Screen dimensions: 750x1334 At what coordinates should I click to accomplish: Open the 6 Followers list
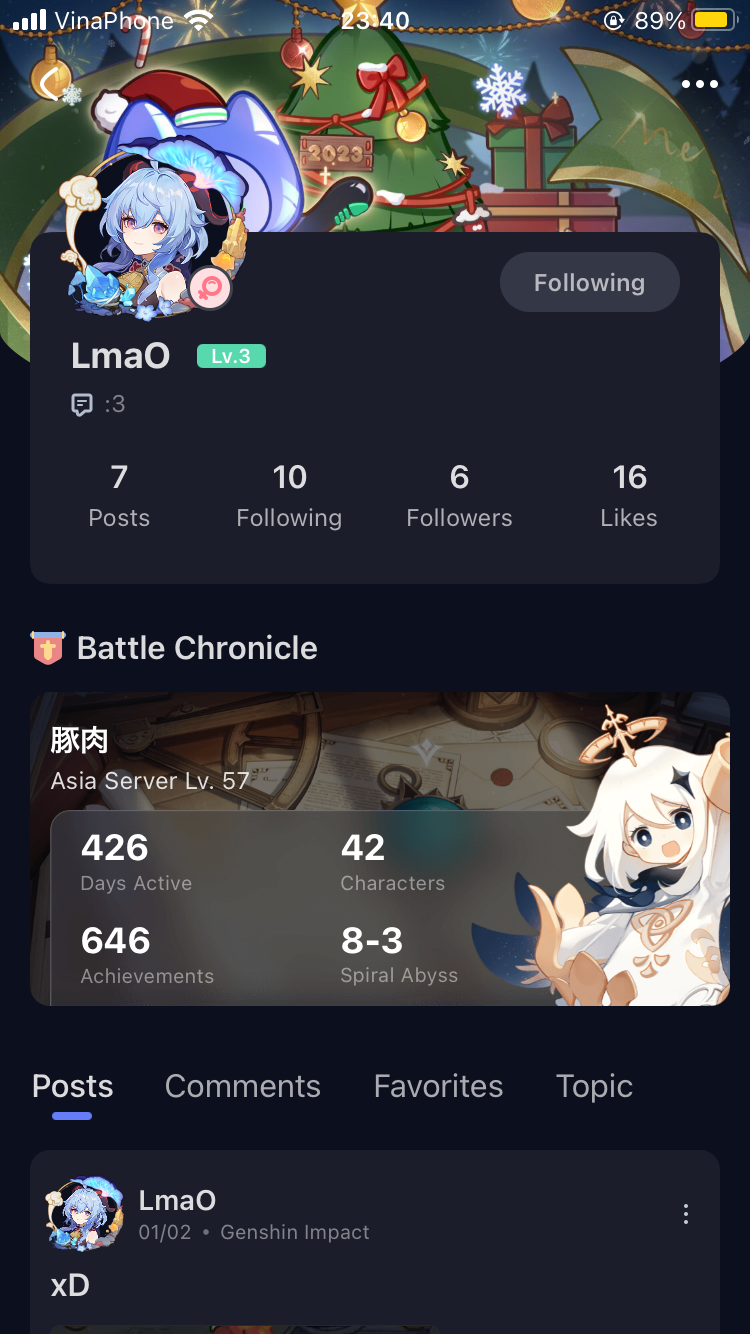(x=459, y=496)
